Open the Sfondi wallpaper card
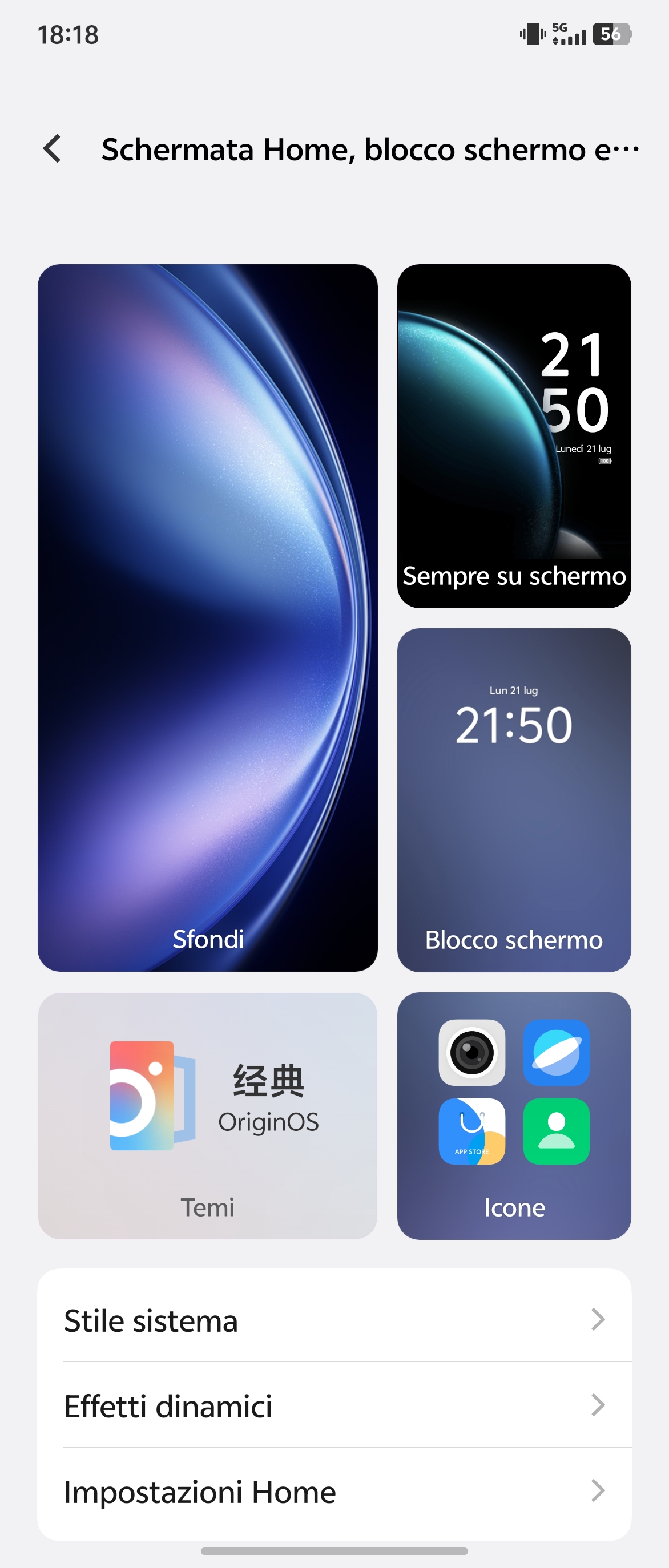 click(208, 617)
